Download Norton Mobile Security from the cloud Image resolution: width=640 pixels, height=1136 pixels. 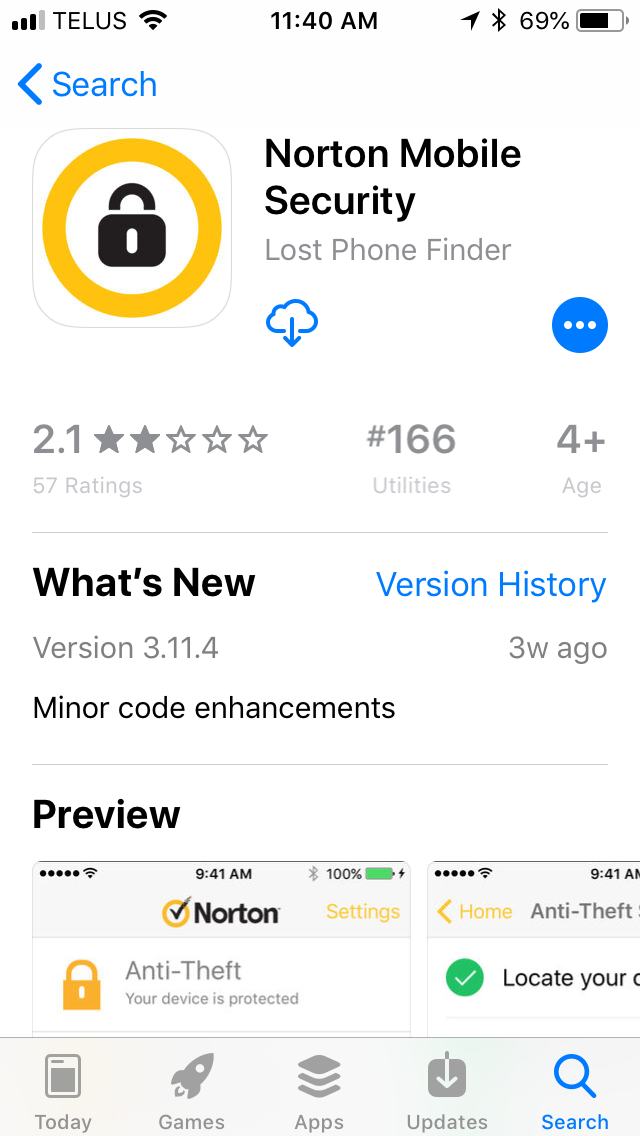292,324
